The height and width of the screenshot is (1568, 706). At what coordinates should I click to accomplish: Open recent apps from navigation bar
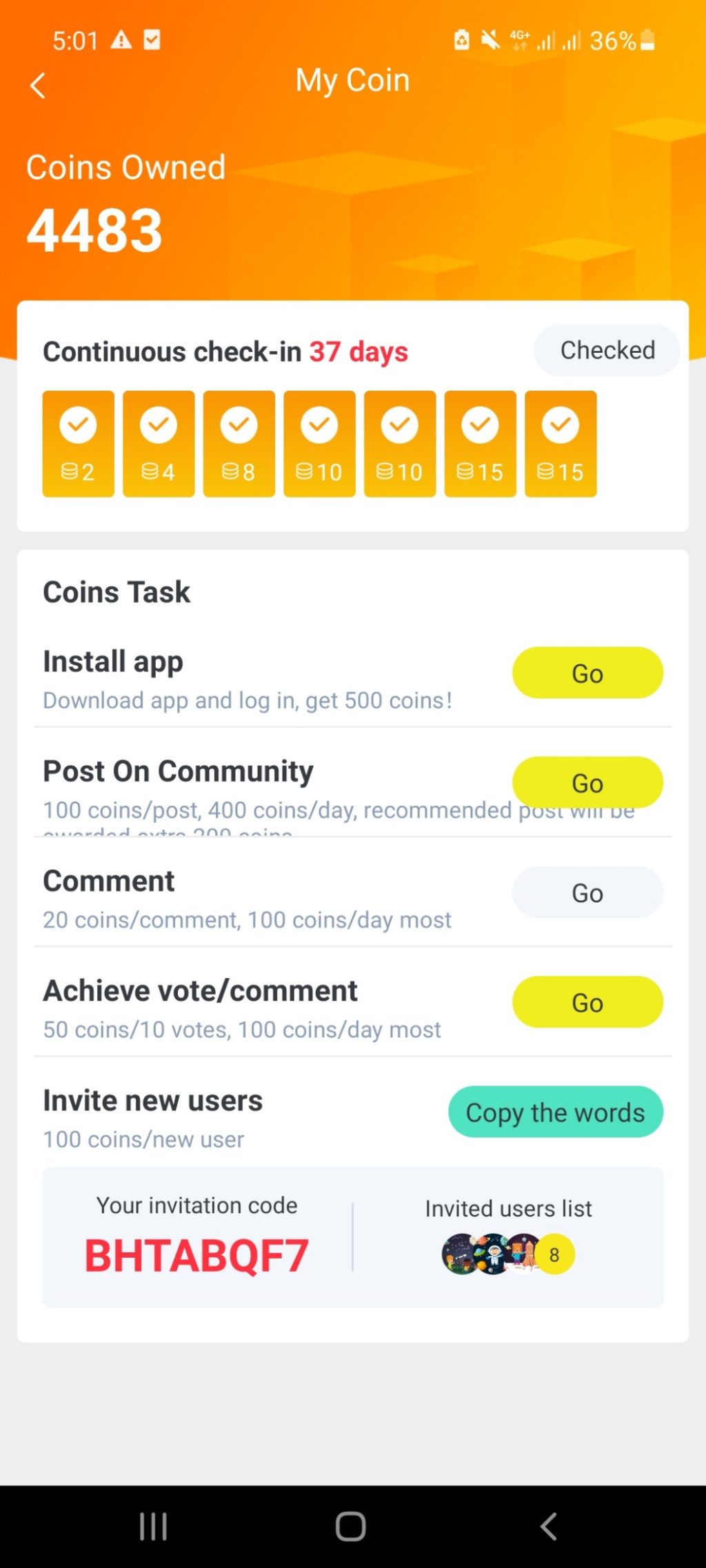click(x=153, y=1526)
